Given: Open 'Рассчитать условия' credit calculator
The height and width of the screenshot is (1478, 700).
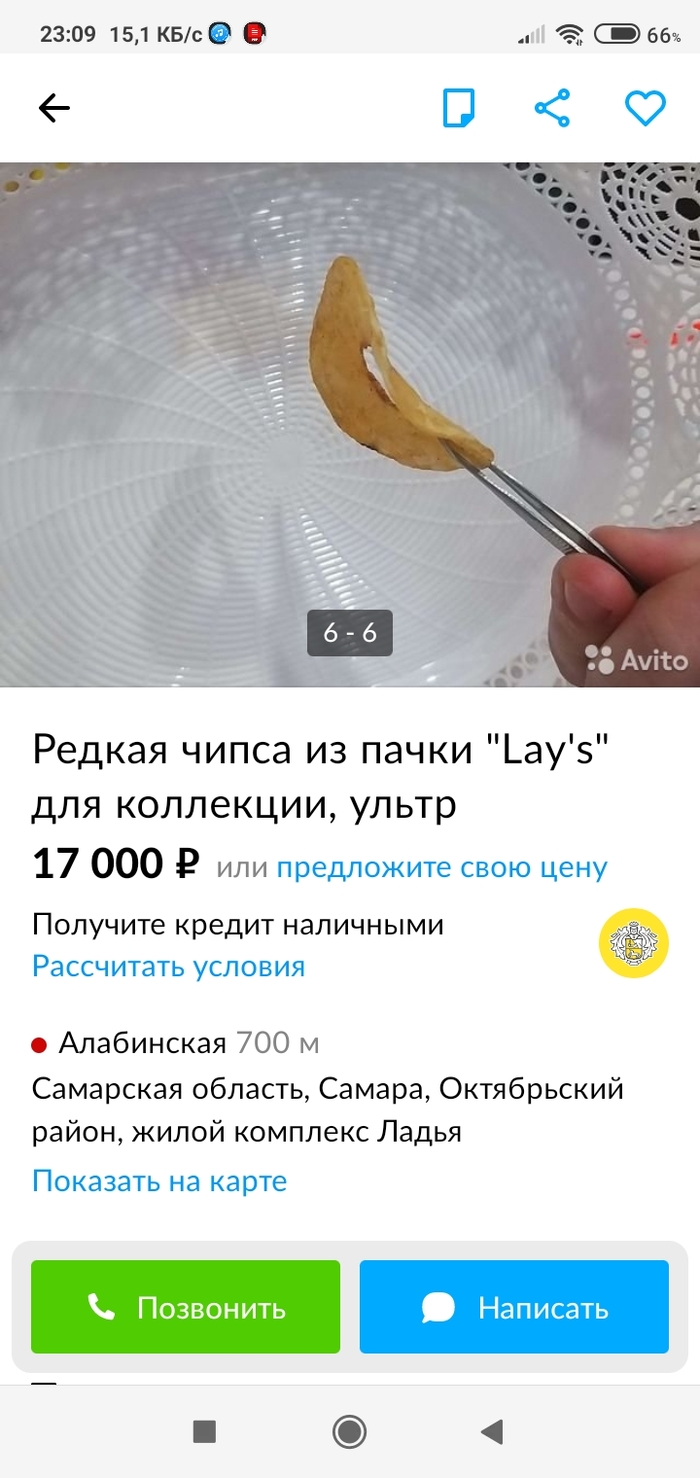Looking at the screenshot, I should 168,966.
